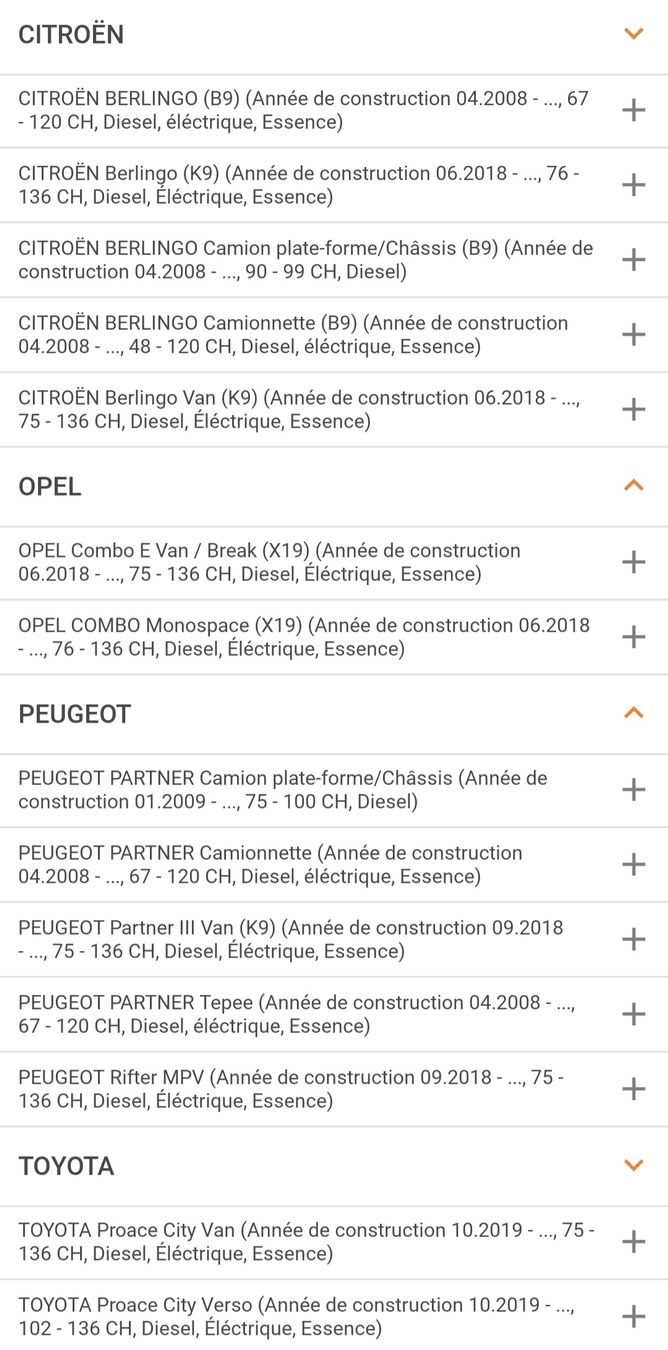
Task: Open OPEL COMBO Monospace (X19) entry
Action: pyautogui.click(x=633, y=637)
